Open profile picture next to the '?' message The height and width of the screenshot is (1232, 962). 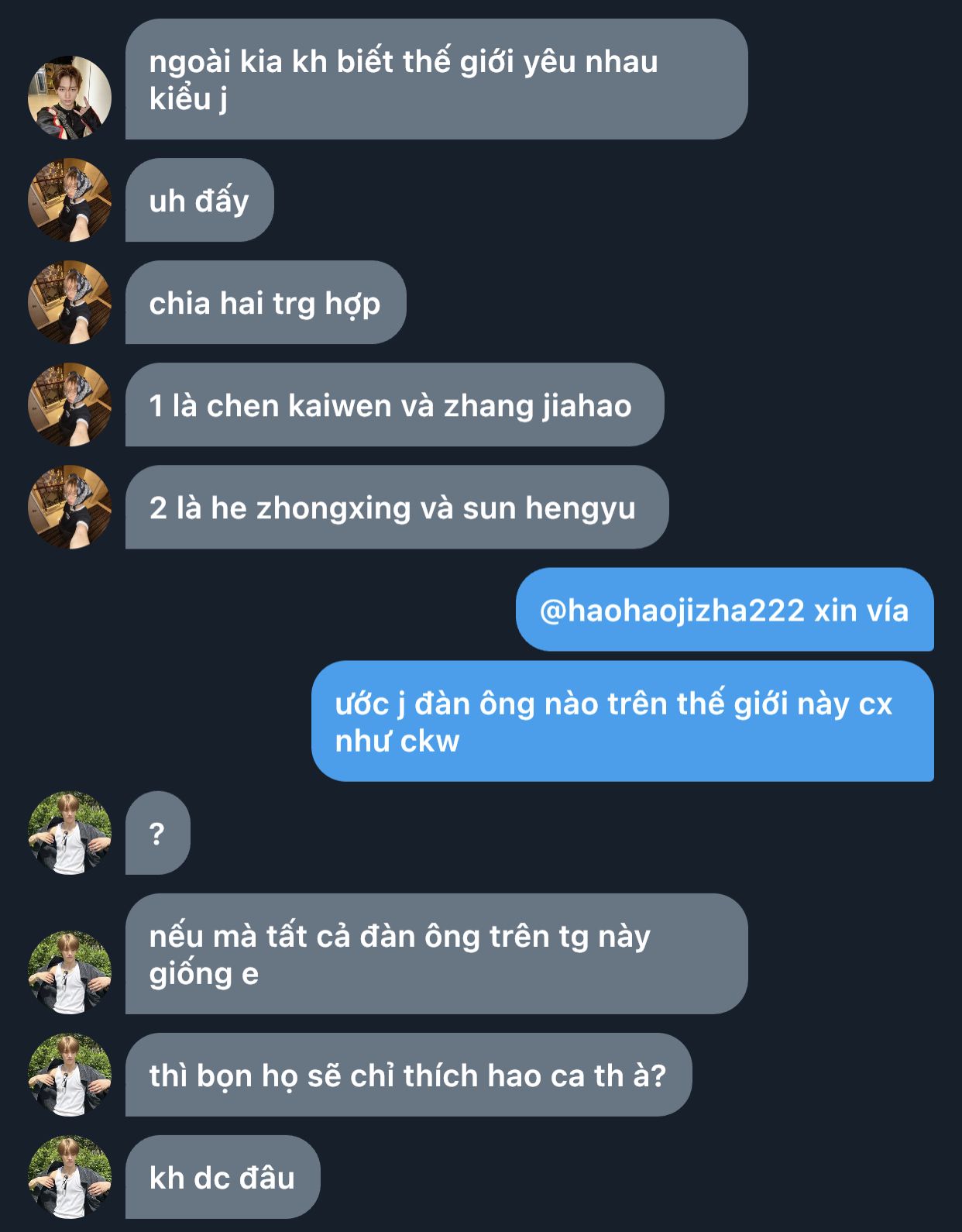click(70, 833)
